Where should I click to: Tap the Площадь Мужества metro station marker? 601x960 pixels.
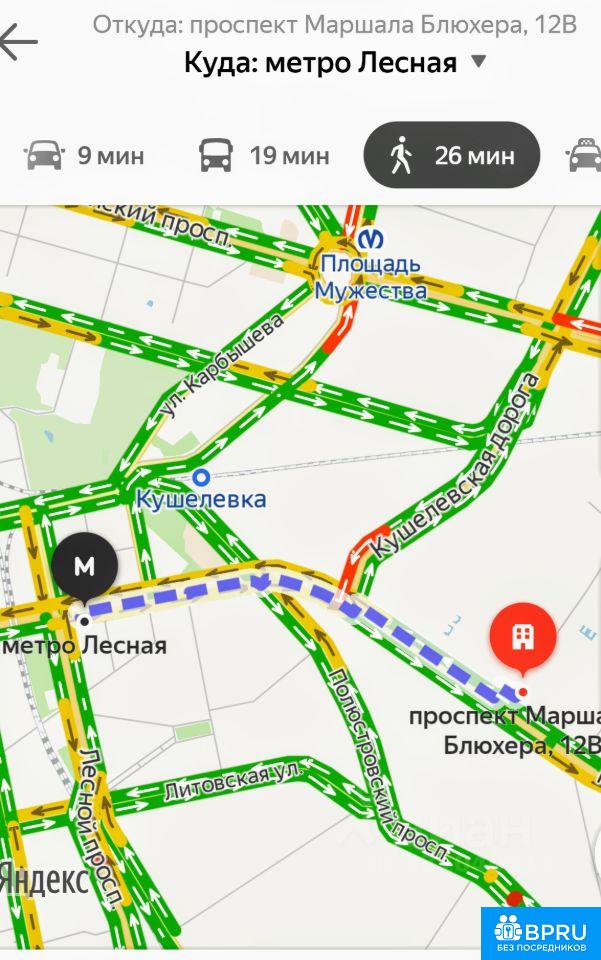370,240
